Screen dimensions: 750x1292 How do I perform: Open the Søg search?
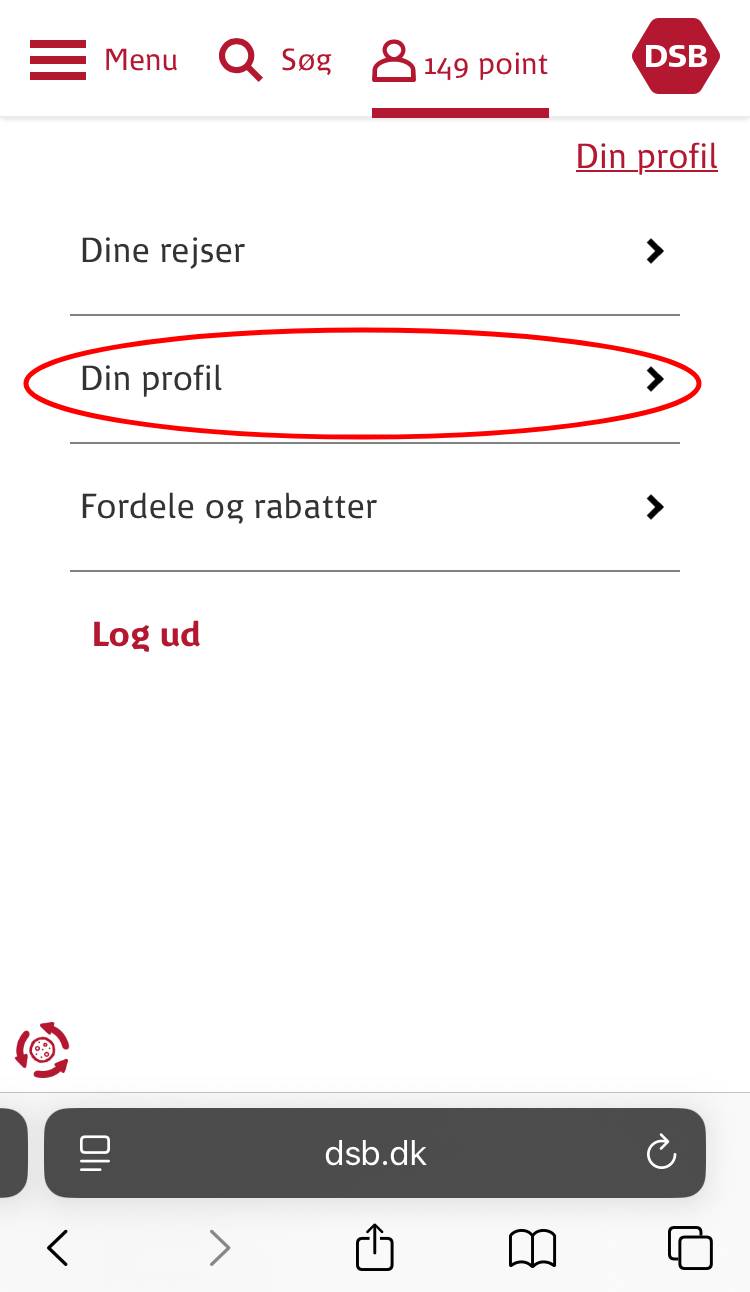(x=275, y=60)
